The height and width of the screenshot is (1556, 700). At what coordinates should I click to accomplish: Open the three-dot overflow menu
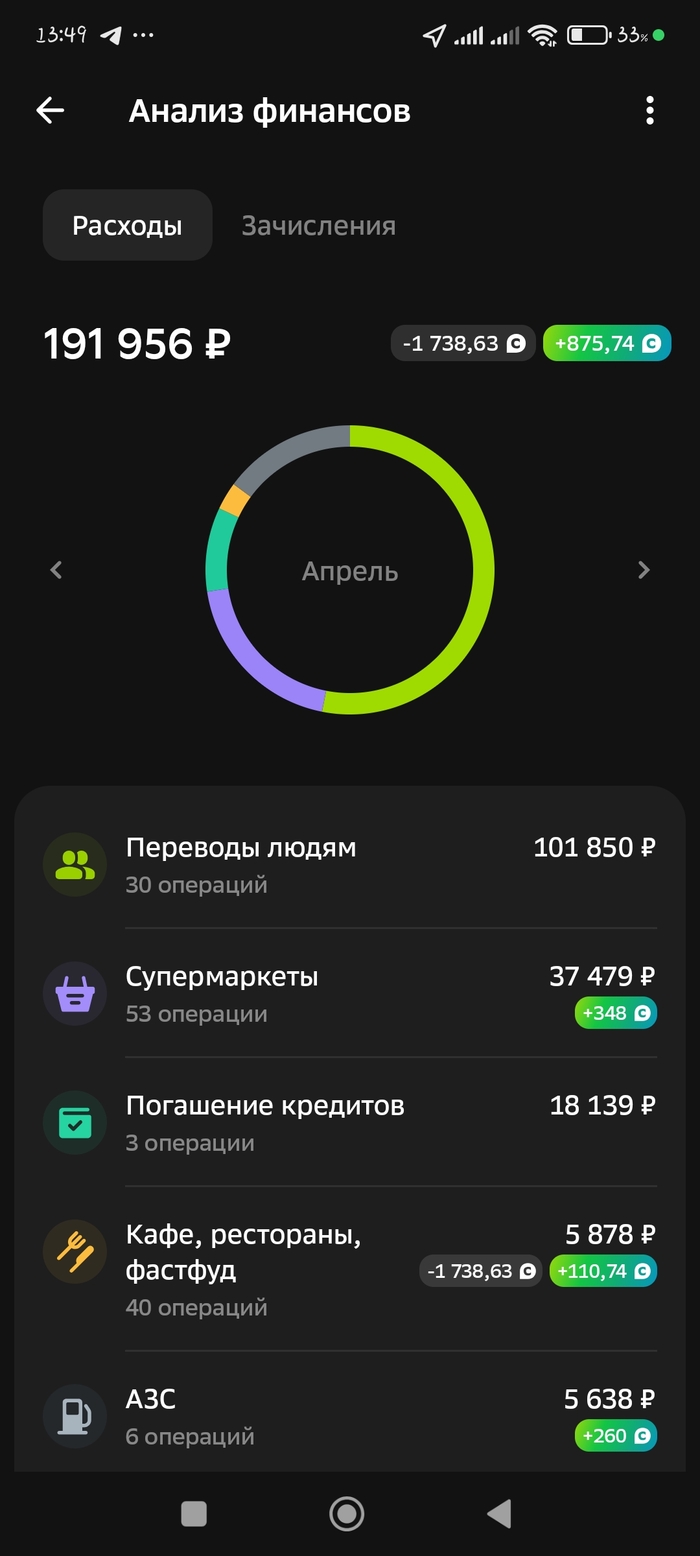(x=650, y=111)
